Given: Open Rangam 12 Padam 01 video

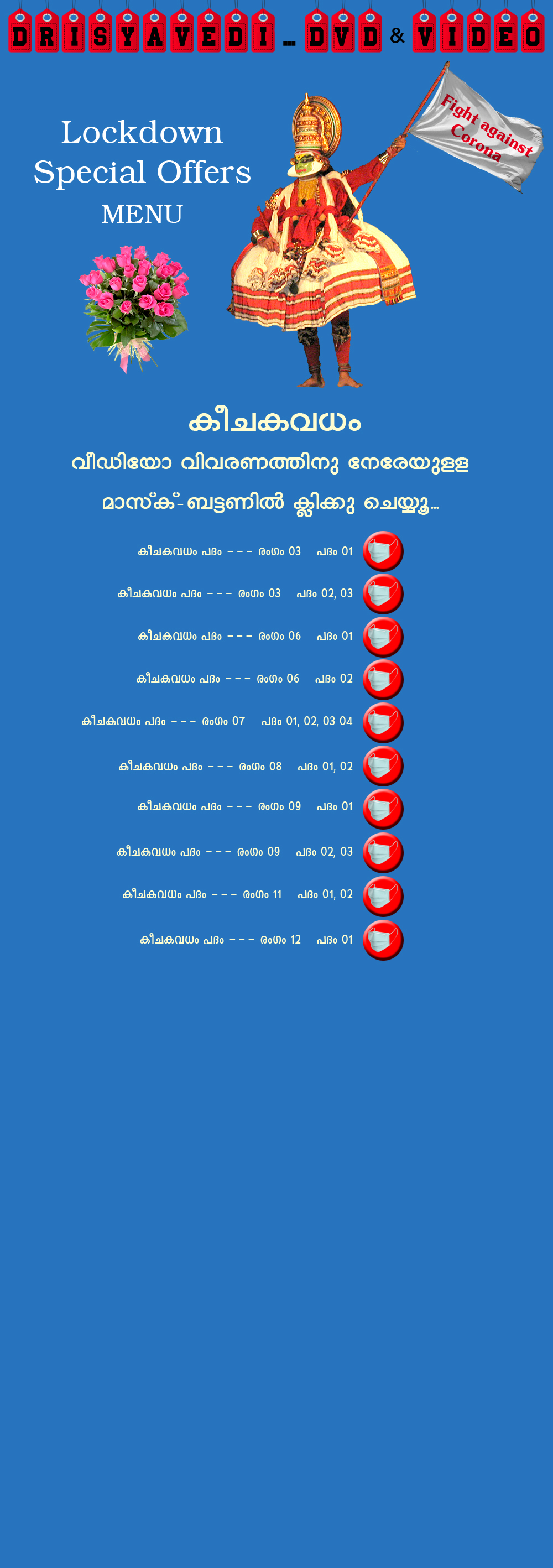Looking at the screenshot, I should 383,940.
